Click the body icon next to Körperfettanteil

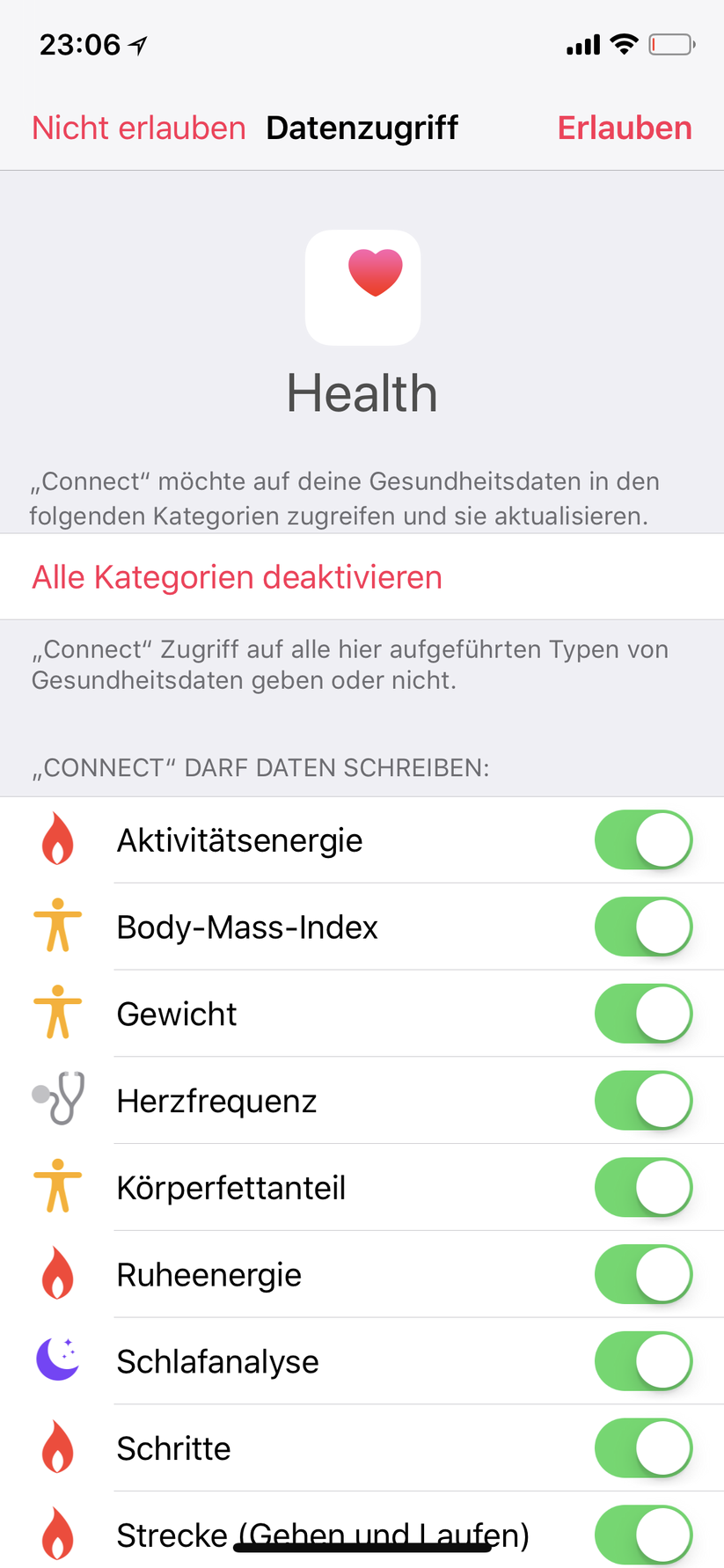[56, 1186]
